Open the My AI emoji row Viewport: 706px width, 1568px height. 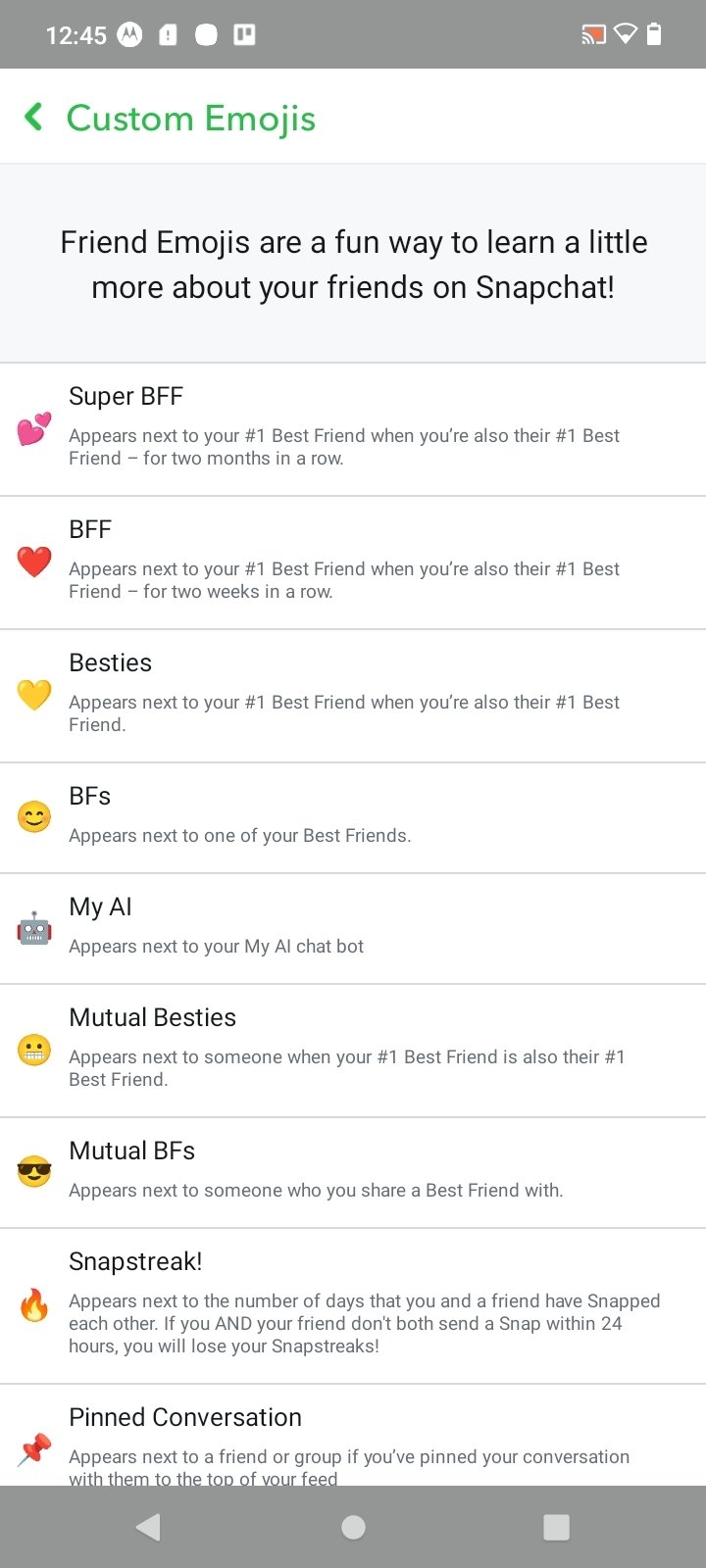pyautogui.click(x=353, y=928)
